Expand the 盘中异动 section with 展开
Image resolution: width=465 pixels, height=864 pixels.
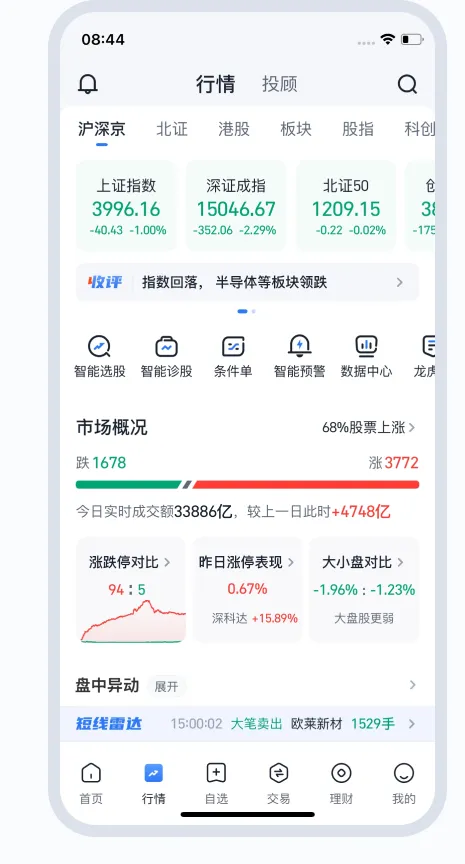tap(166, 687)
